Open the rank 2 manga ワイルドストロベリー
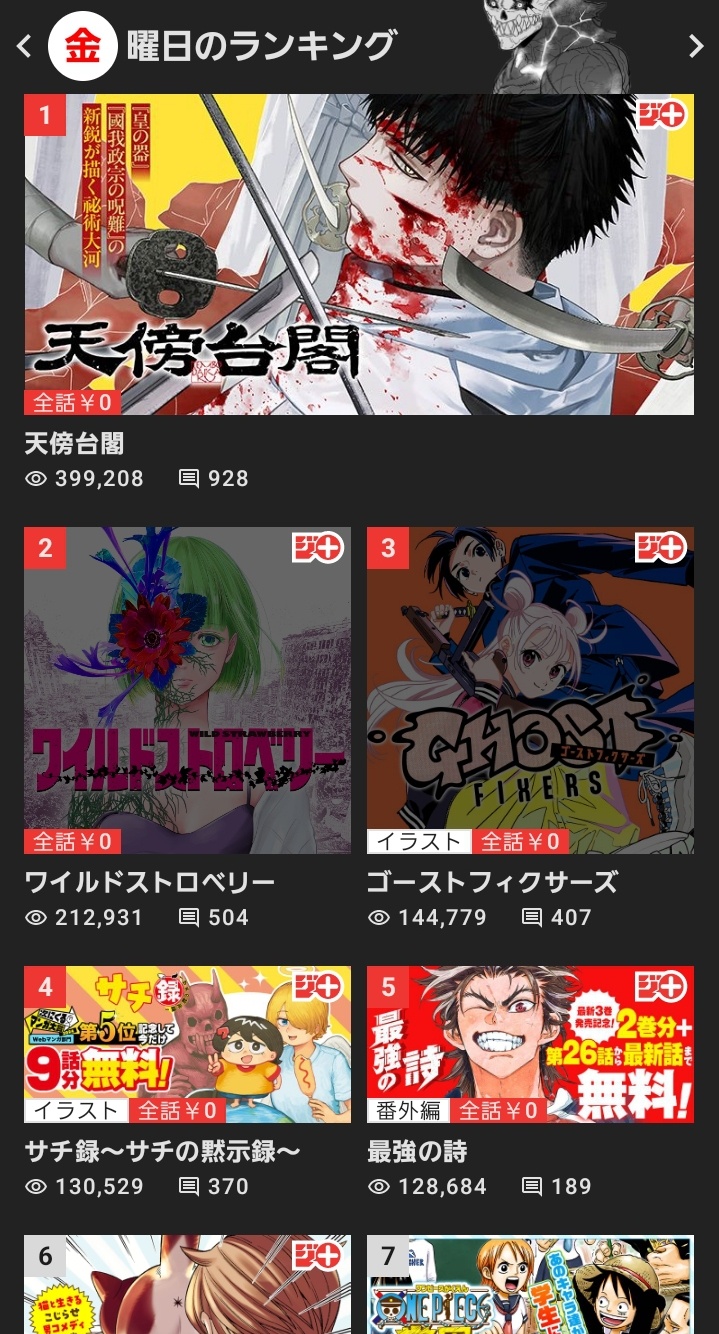Viewport: 719px width, 1334px height. tap(187, 690)
